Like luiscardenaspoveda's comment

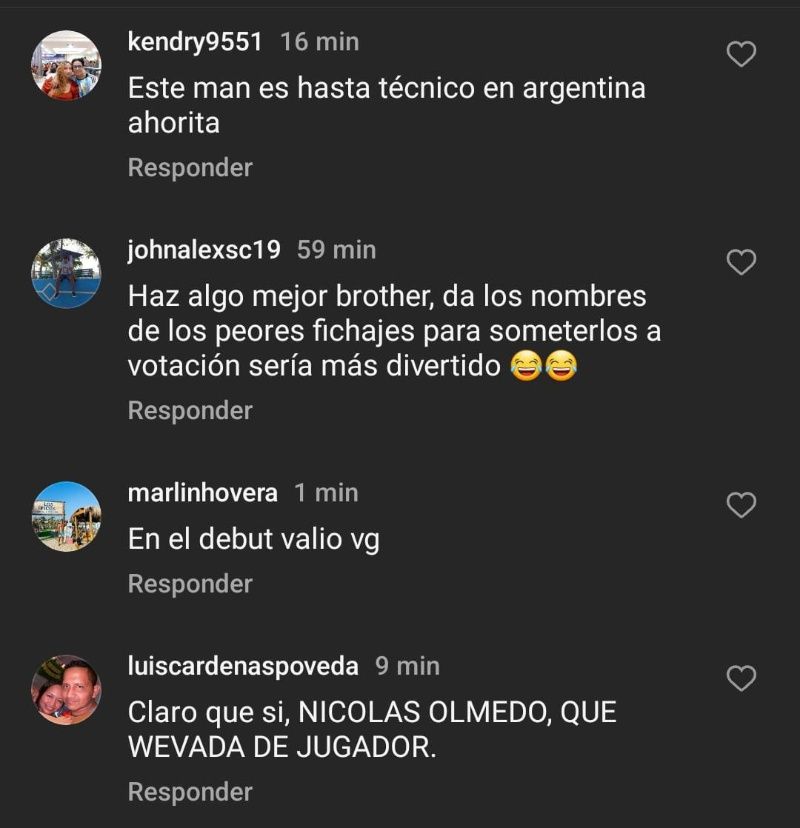click(x=740, y=679)
